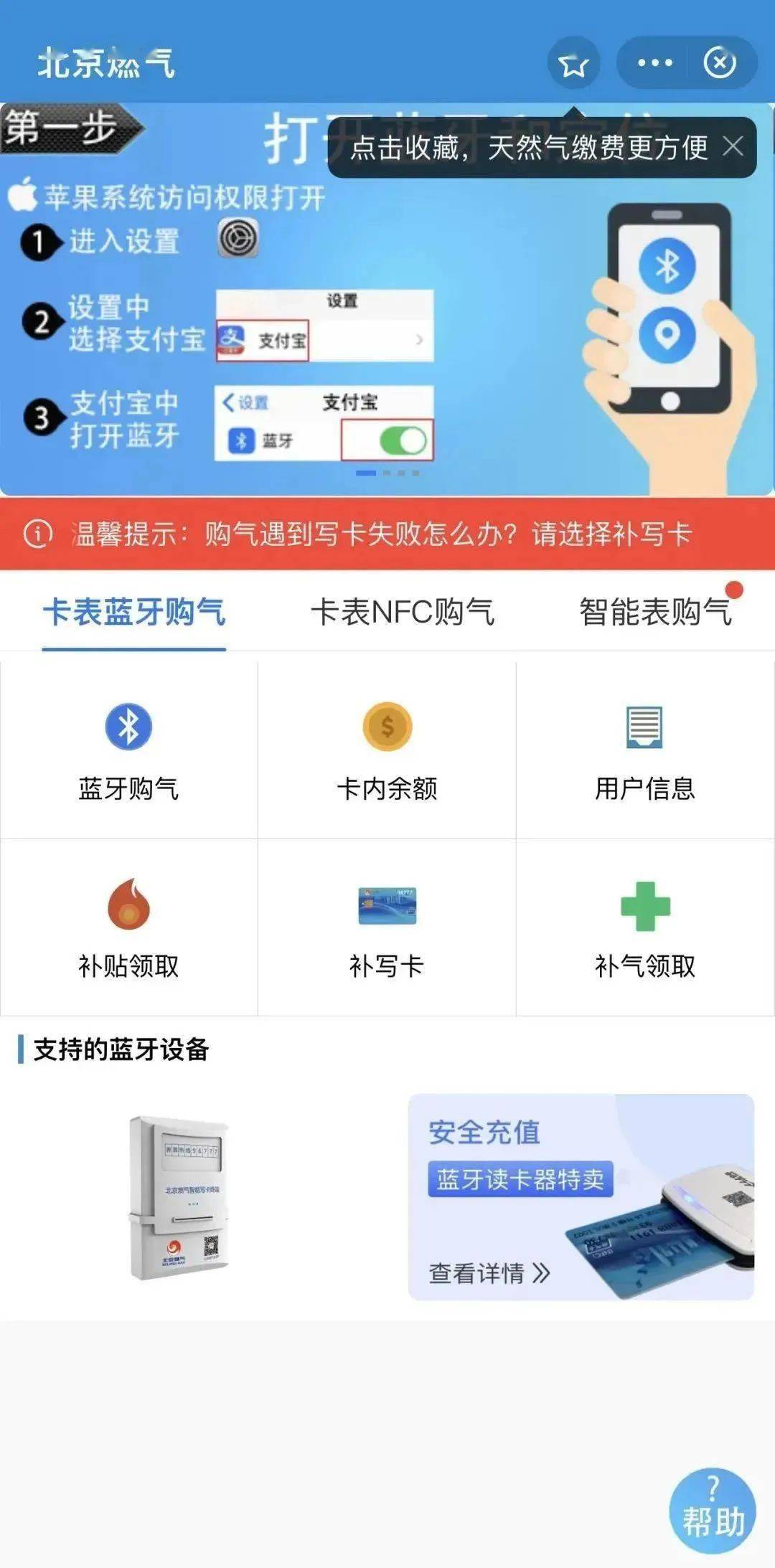The height and width of the screenshot is (1568, 775).
Task: Dismiss the 点击收藏 tooltip
Action: (x=733, y=147)
